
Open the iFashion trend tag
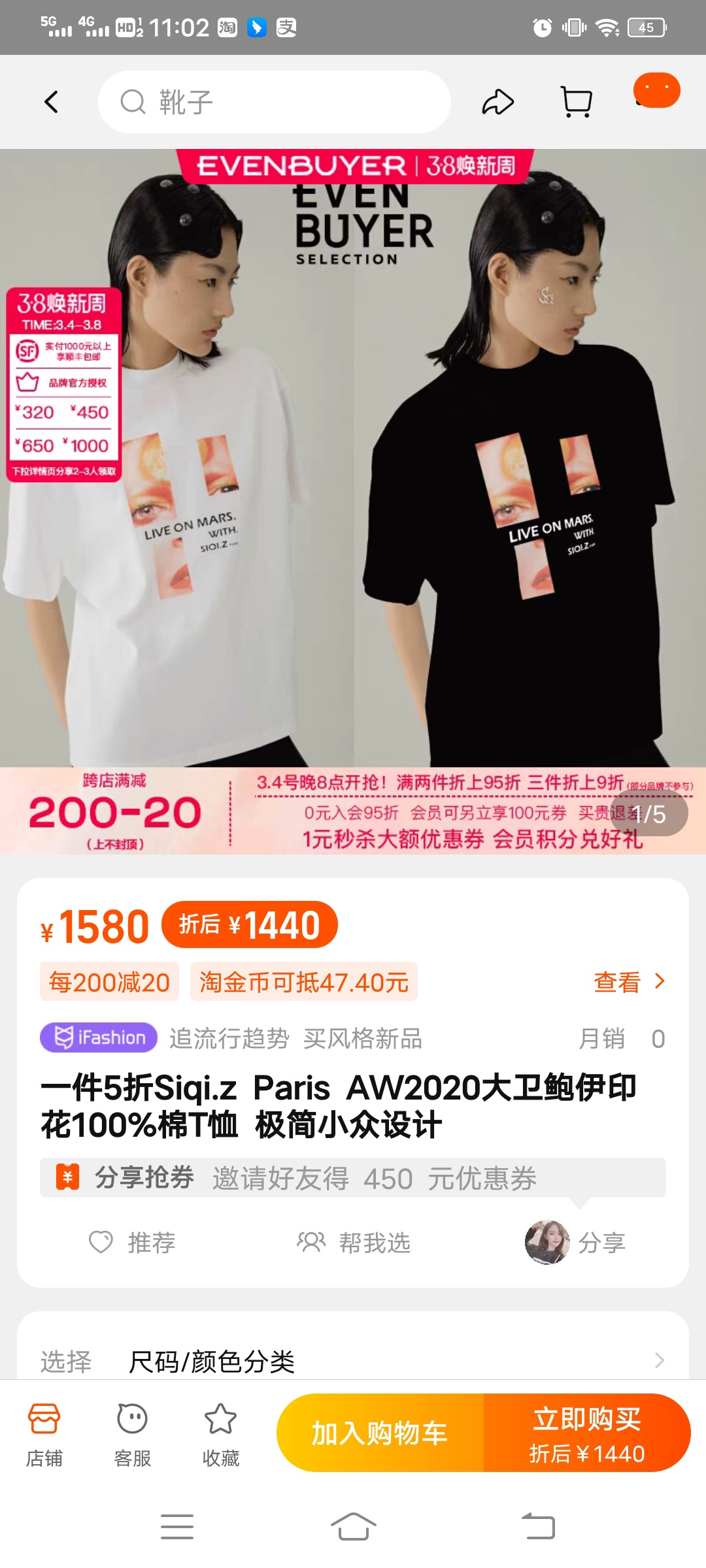pos(99,1037)
